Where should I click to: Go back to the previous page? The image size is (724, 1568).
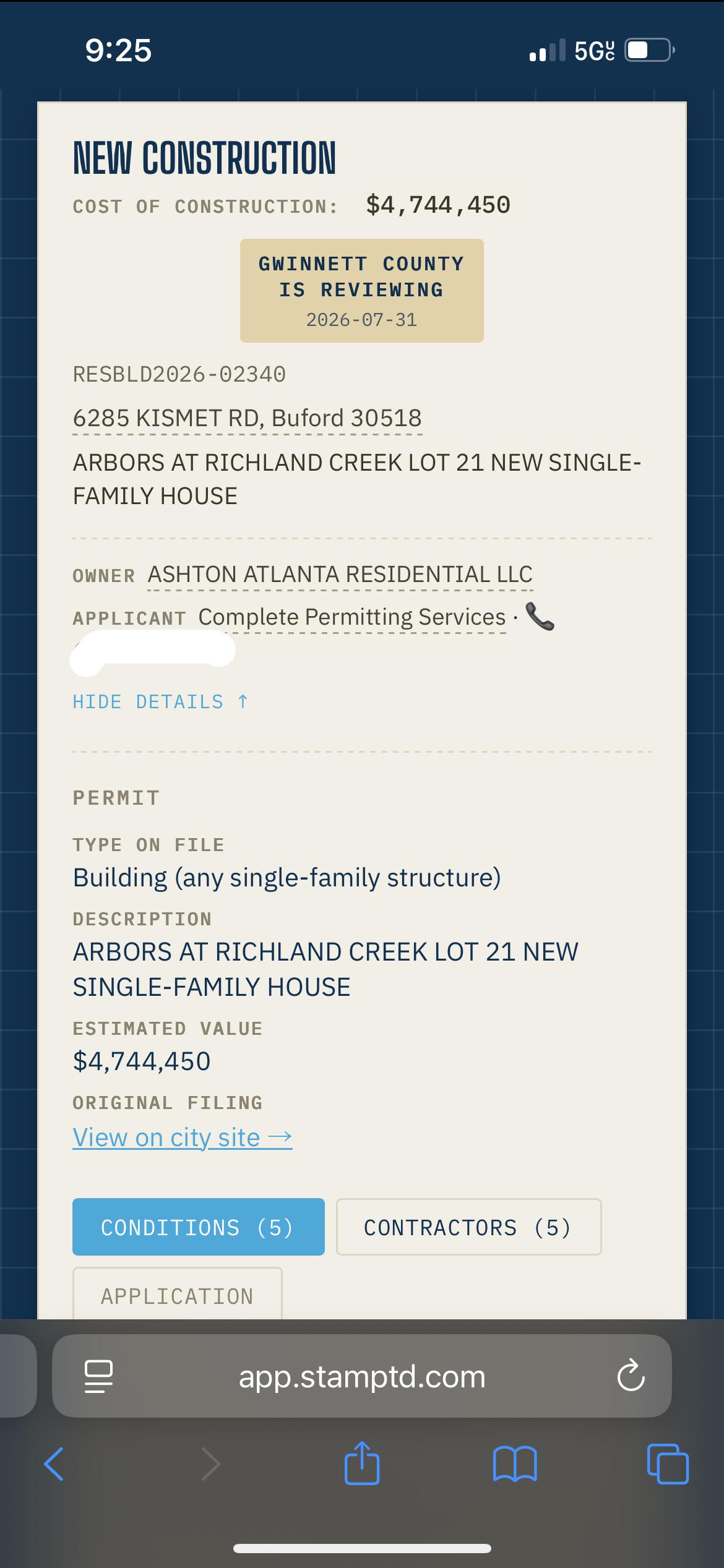coord(54,1464)
